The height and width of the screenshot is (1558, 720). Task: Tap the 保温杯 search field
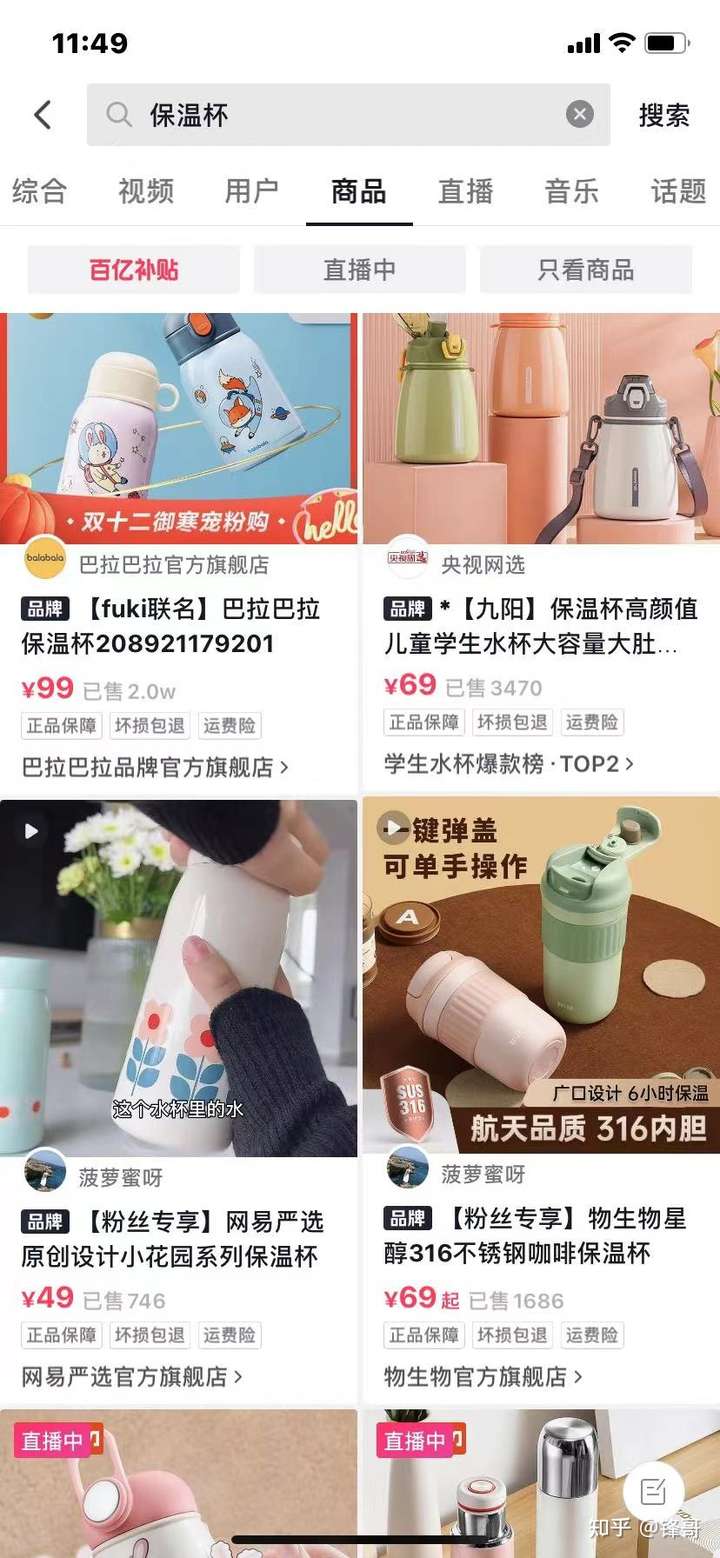tap(340, 115)
